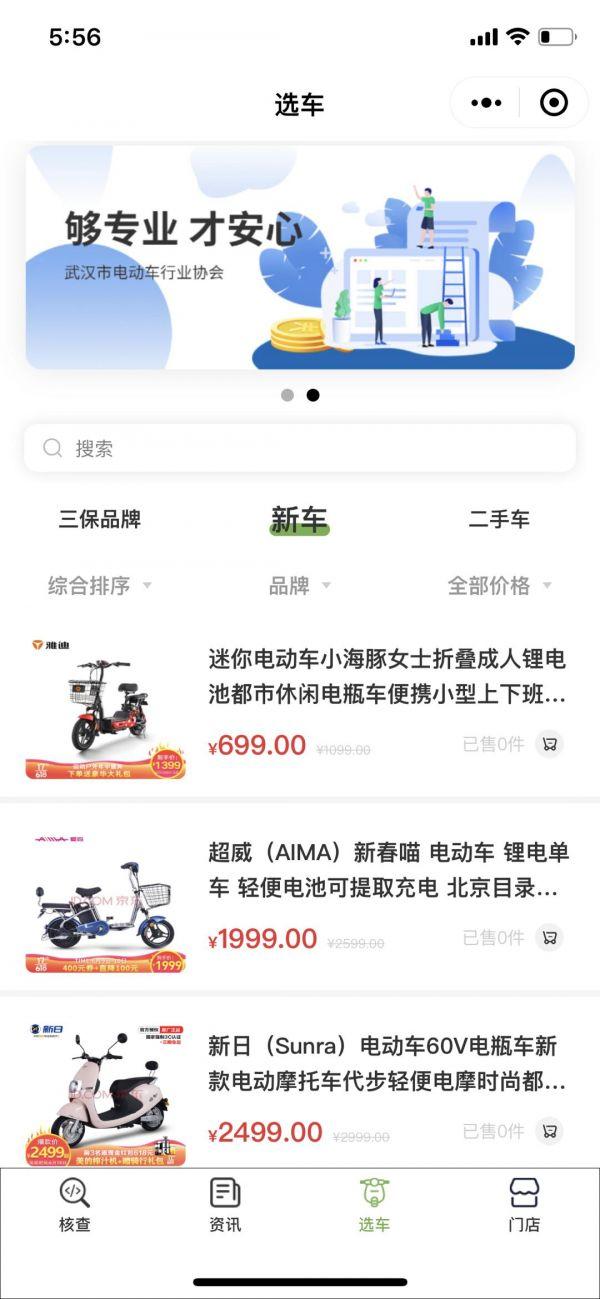Open the 资讯 news tab
The image size is (600, 1299).
click(x=225, y=1204)
